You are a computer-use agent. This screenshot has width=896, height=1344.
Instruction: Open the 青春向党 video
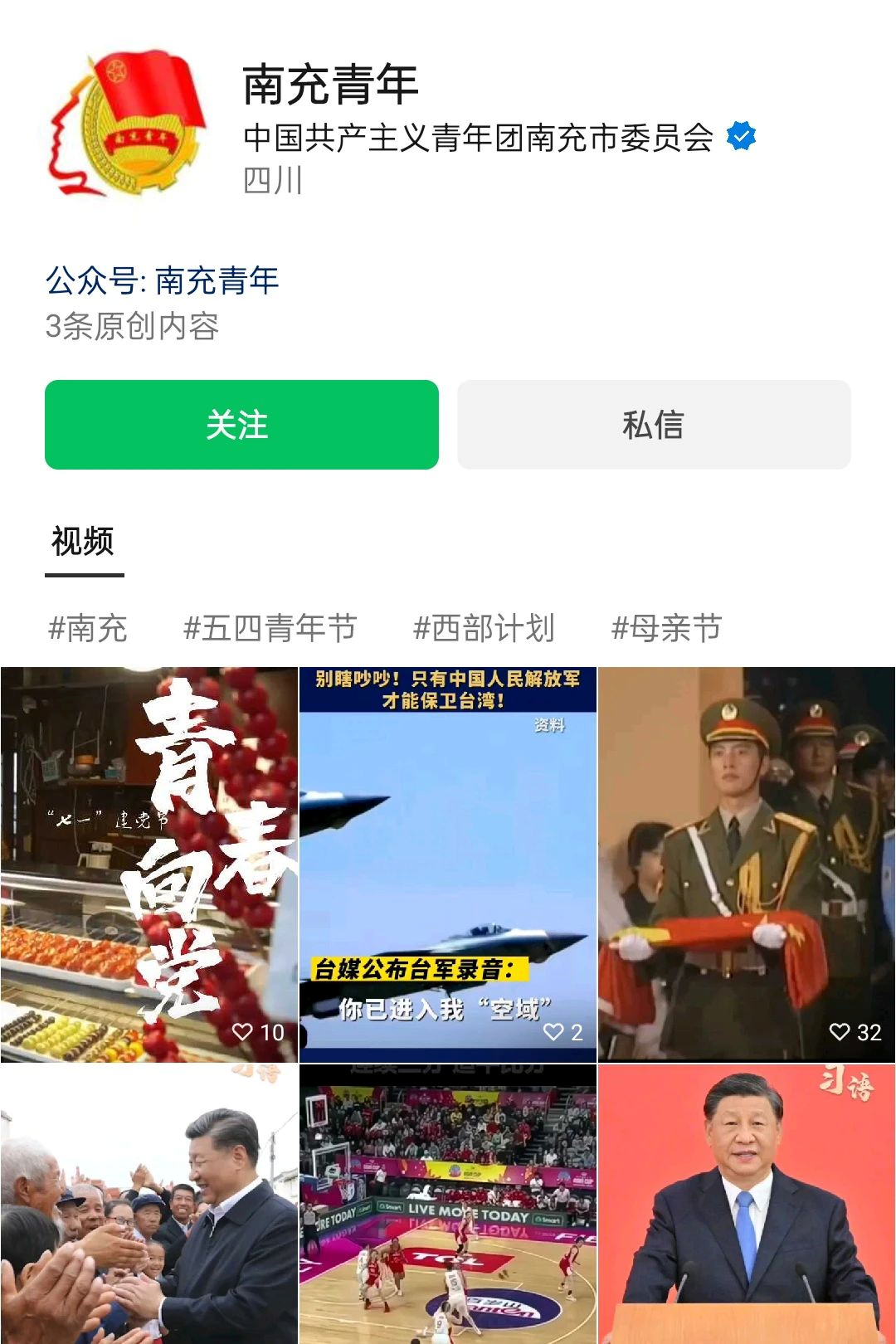tap(149, 864)
